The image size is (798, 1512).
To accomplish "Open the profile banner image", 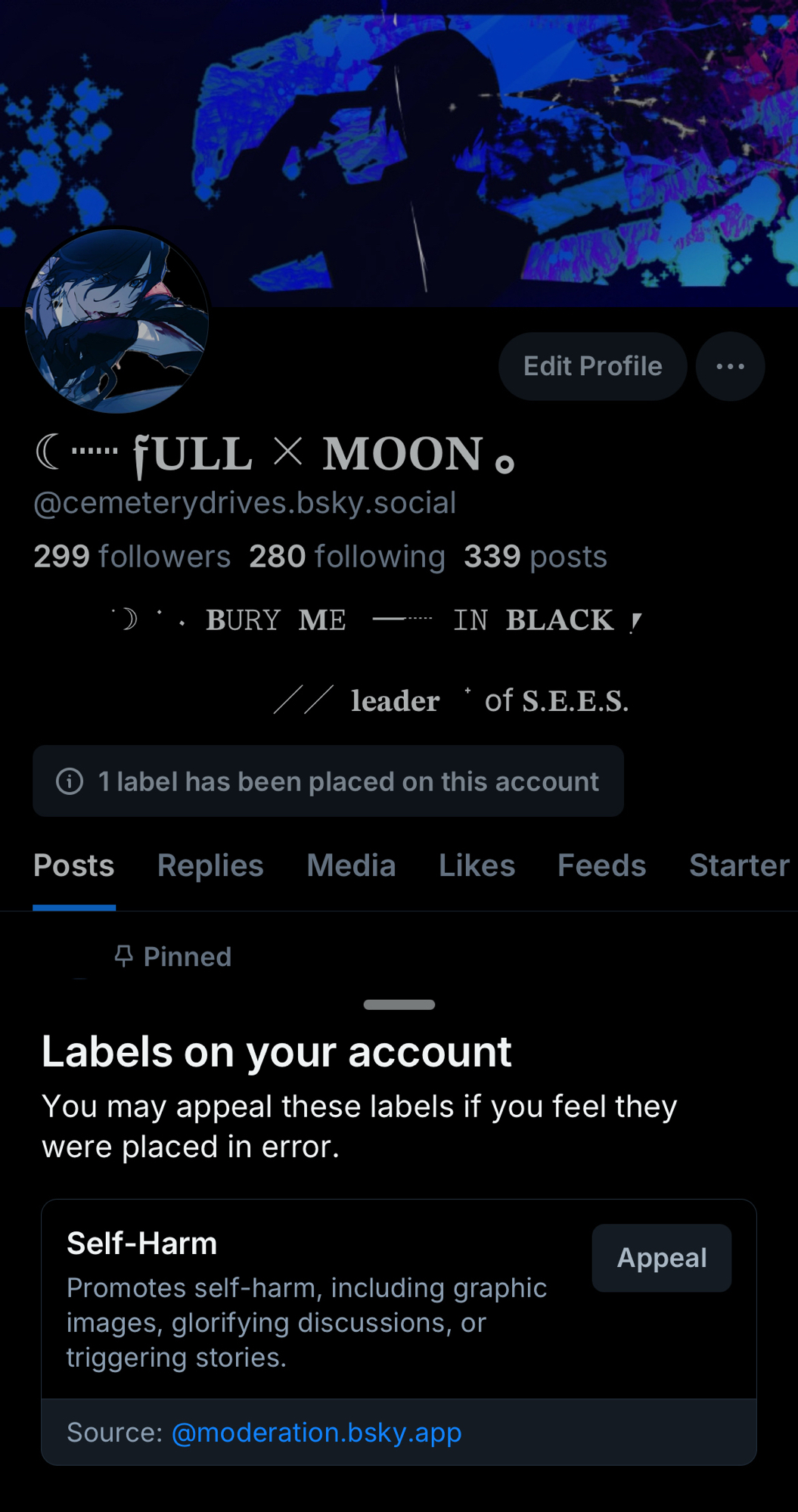I will 484,113.
